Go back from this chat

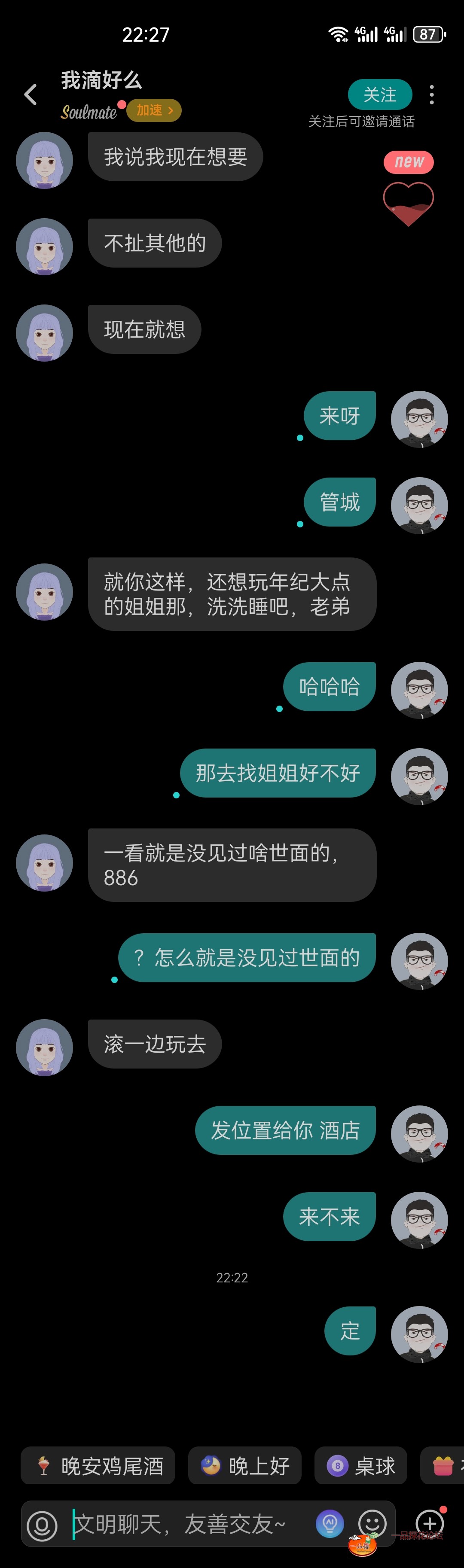click(31, 94)
